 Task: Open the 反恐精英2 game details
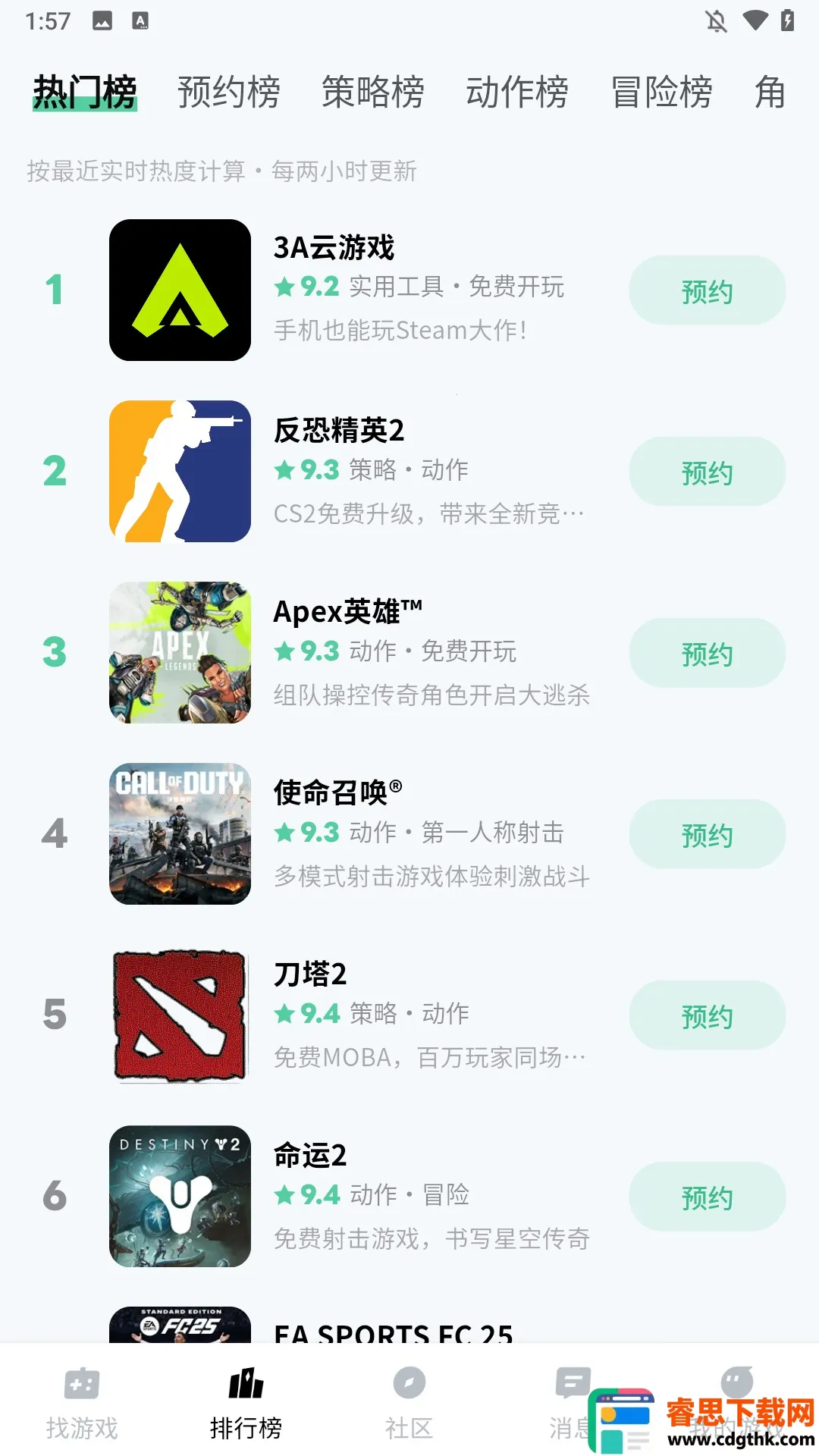point(338,430)
